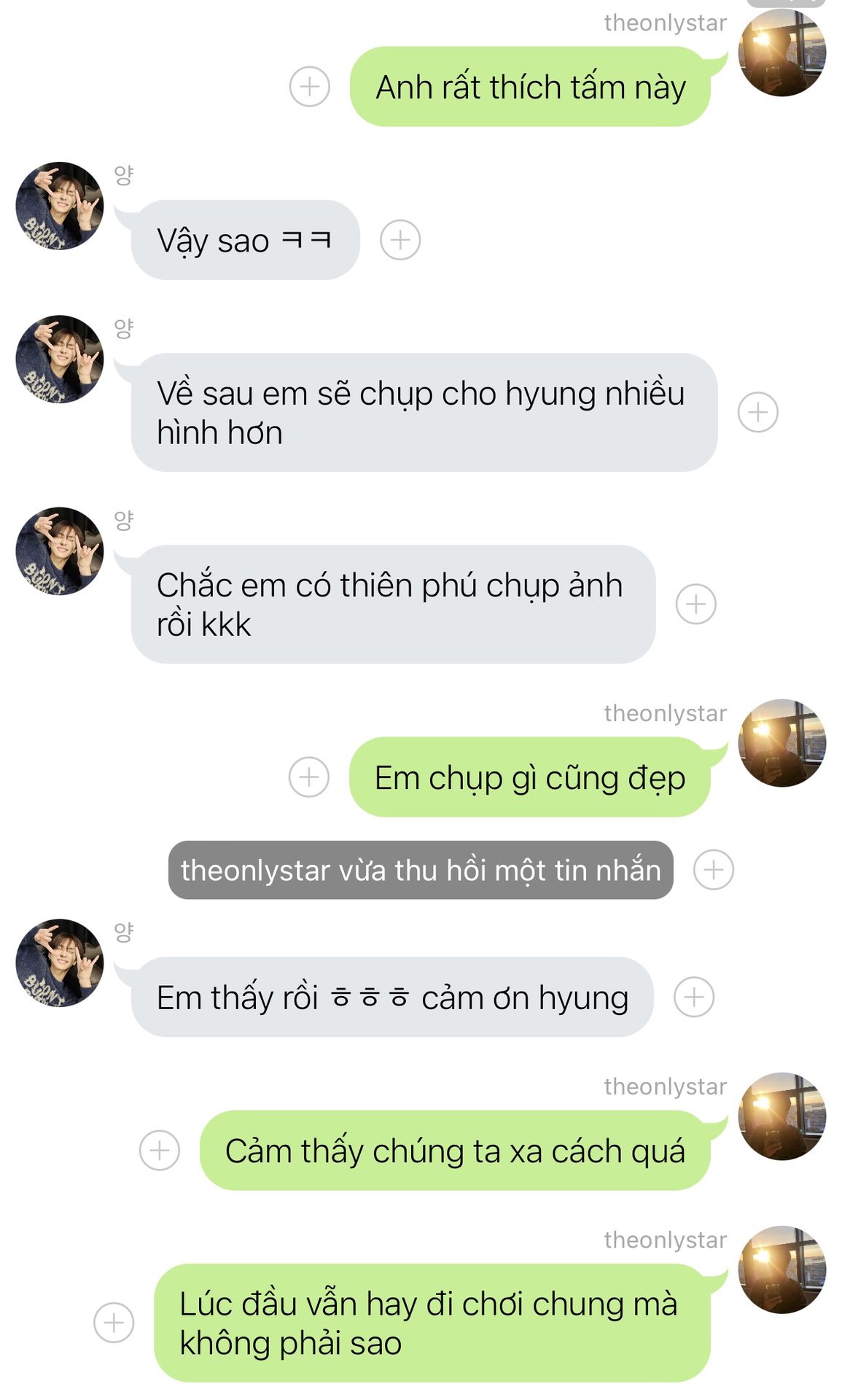
Task: Open 양's avatar next to "Vậy sao"
Action: coord(60,206)
